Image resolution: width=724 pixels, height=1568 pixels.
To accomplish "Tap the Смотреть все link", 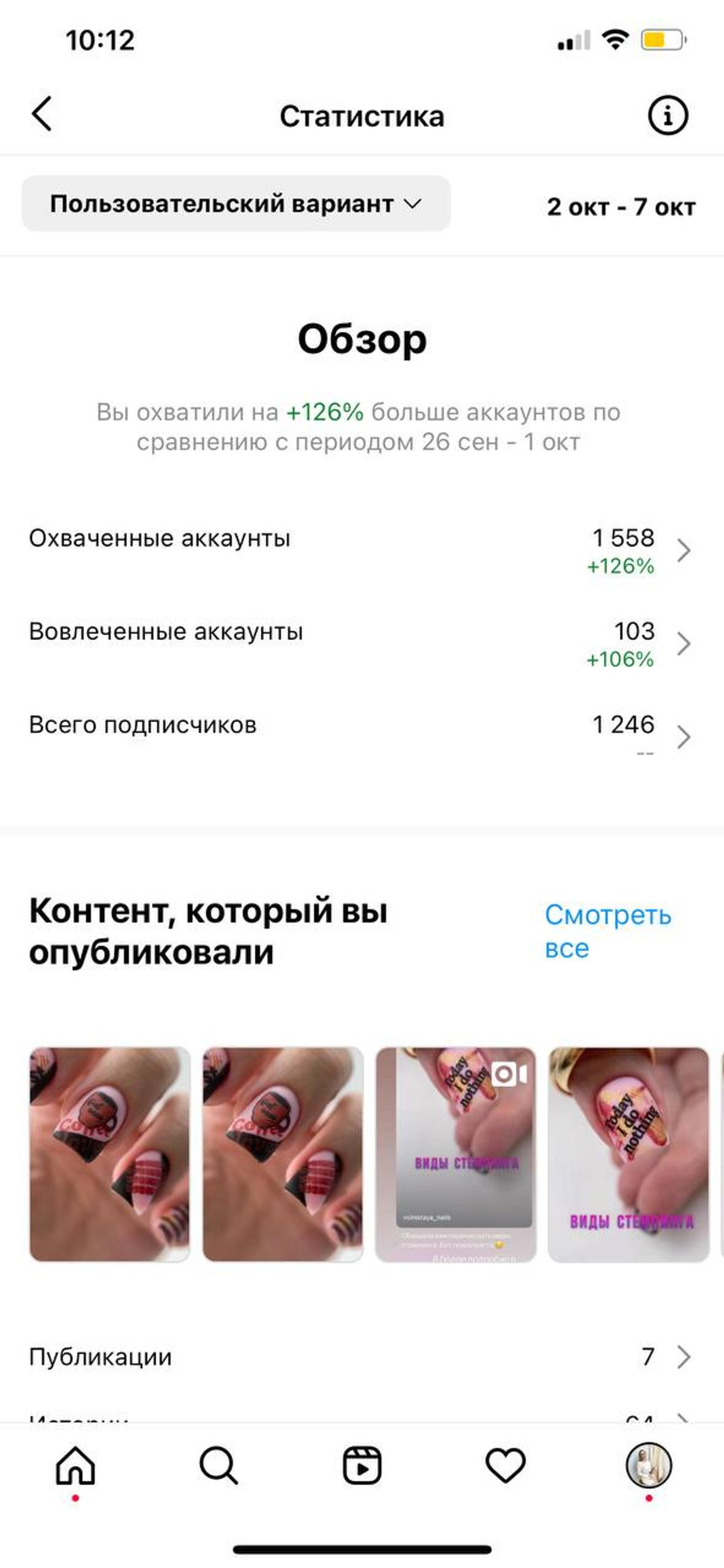I will coord(607,931).
